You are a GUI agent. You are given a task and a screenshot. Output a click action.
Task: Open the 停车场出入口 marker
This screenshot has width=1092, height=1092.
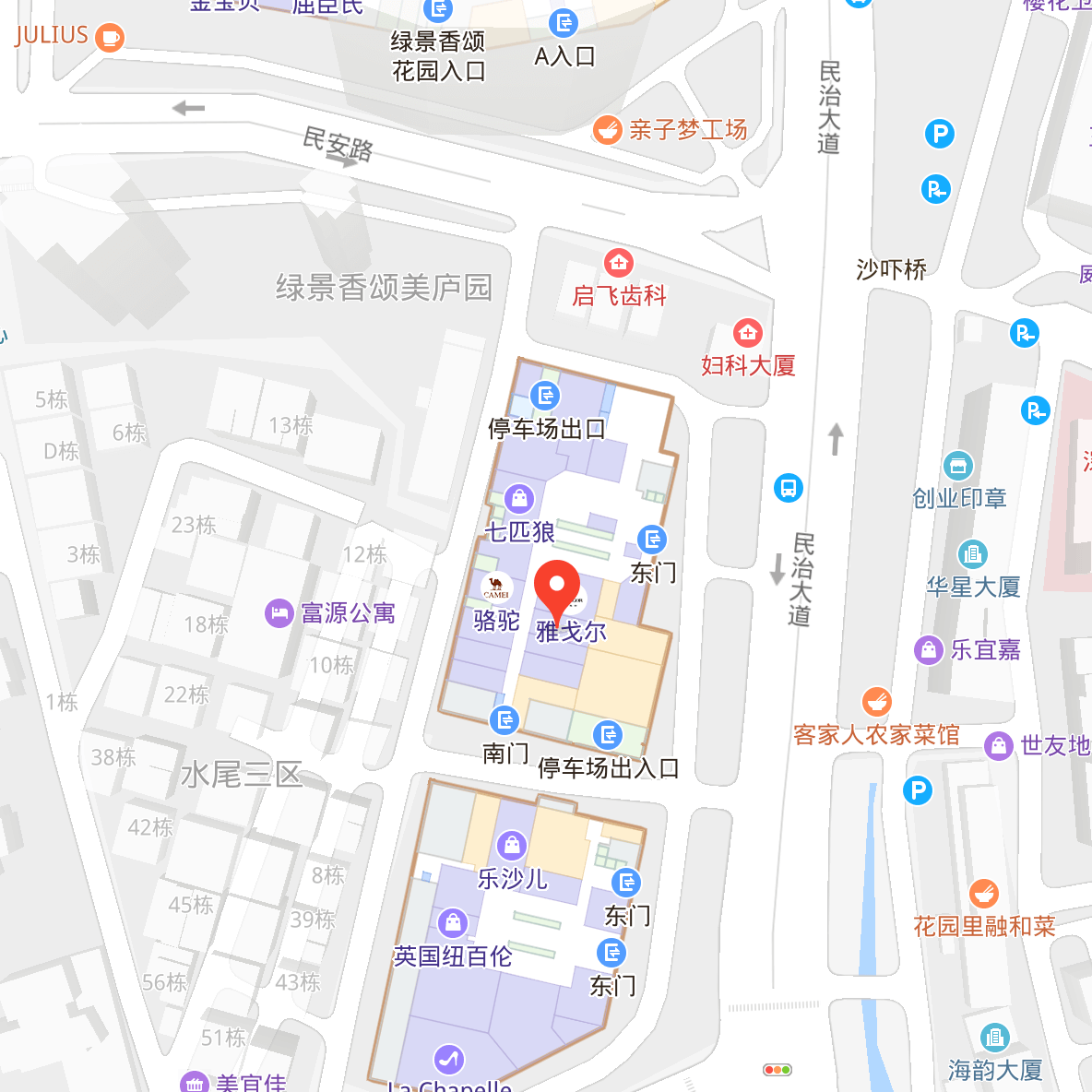[608, 735]
